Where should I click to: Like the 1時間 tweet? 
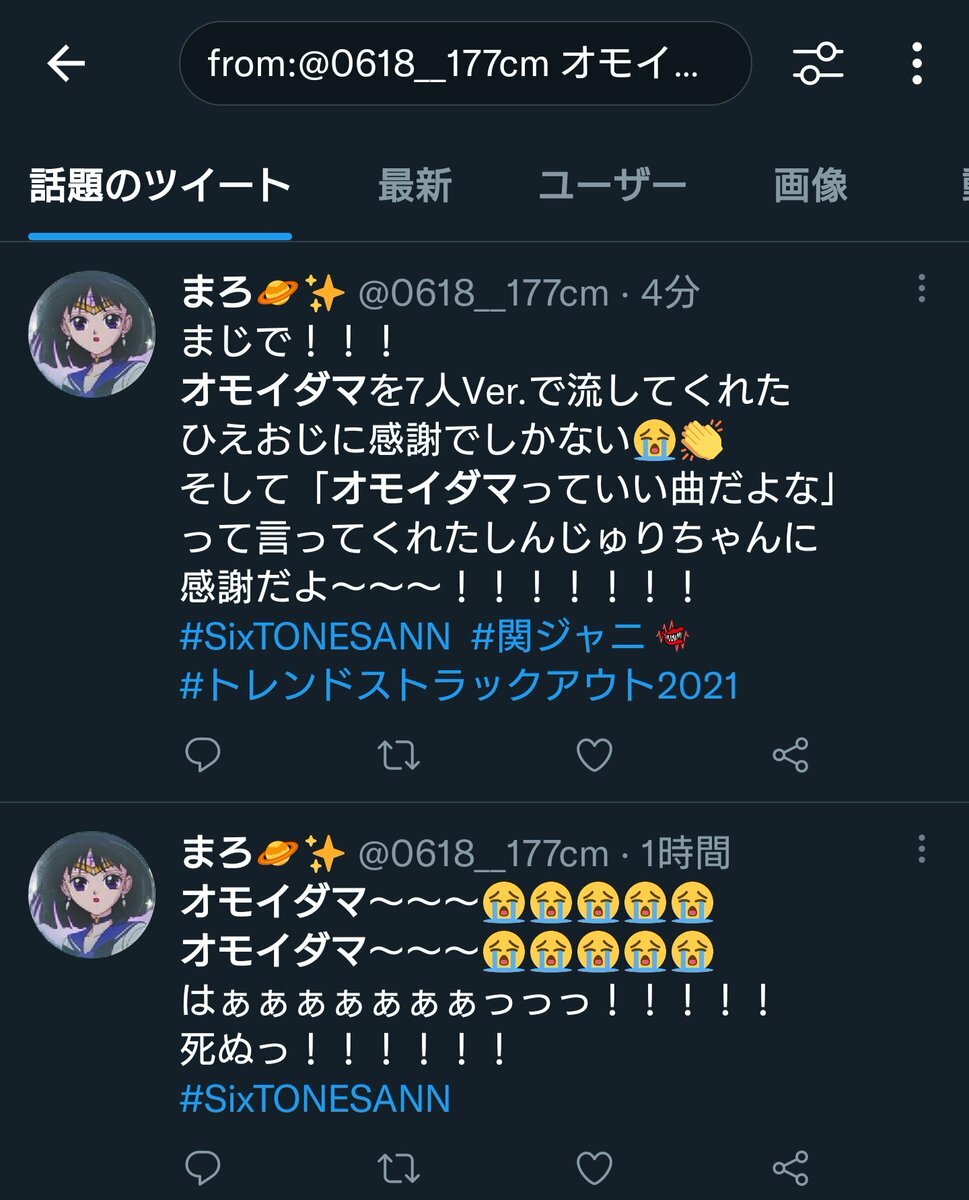tap(595, 1168)
